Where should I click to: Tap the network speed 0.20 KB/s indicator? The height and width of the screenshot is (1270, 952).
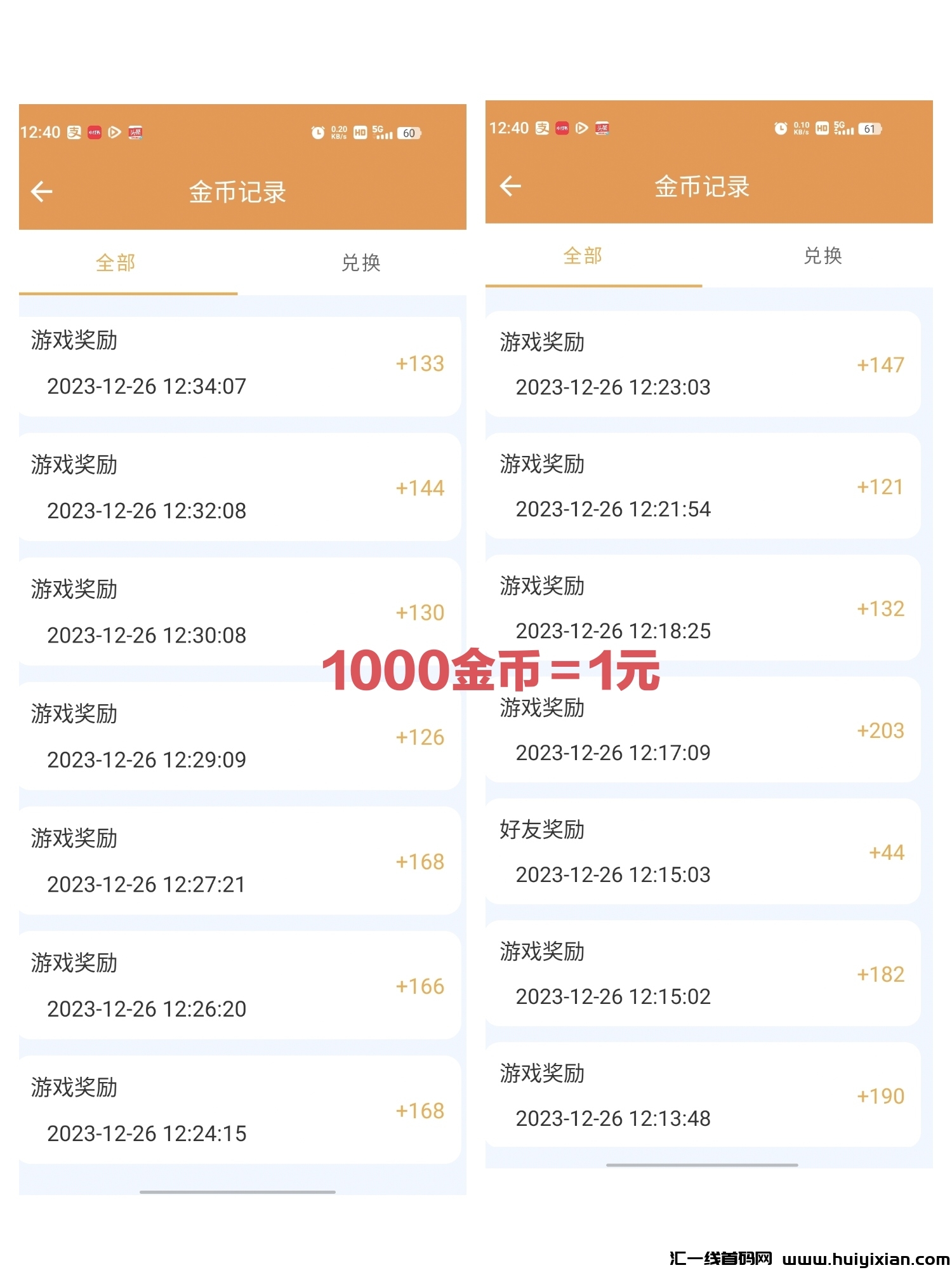click(x=338, y=132)
